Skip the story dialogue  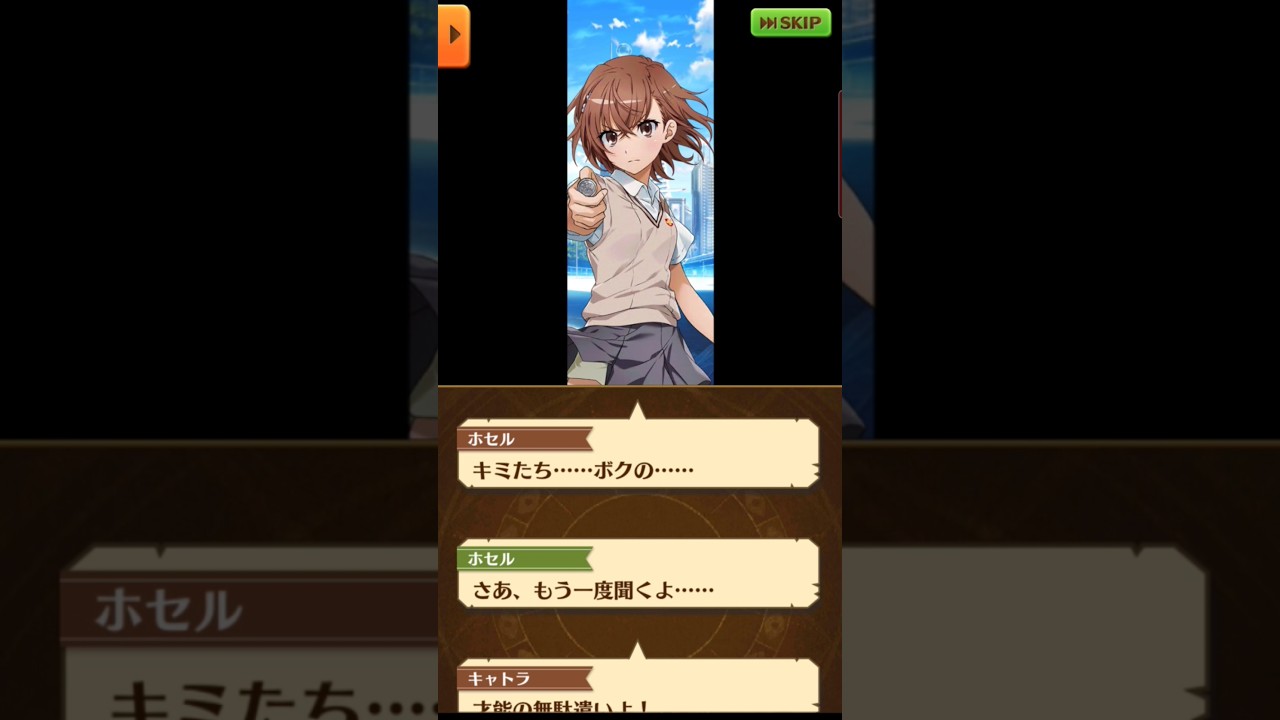click(x=790, y=23)
